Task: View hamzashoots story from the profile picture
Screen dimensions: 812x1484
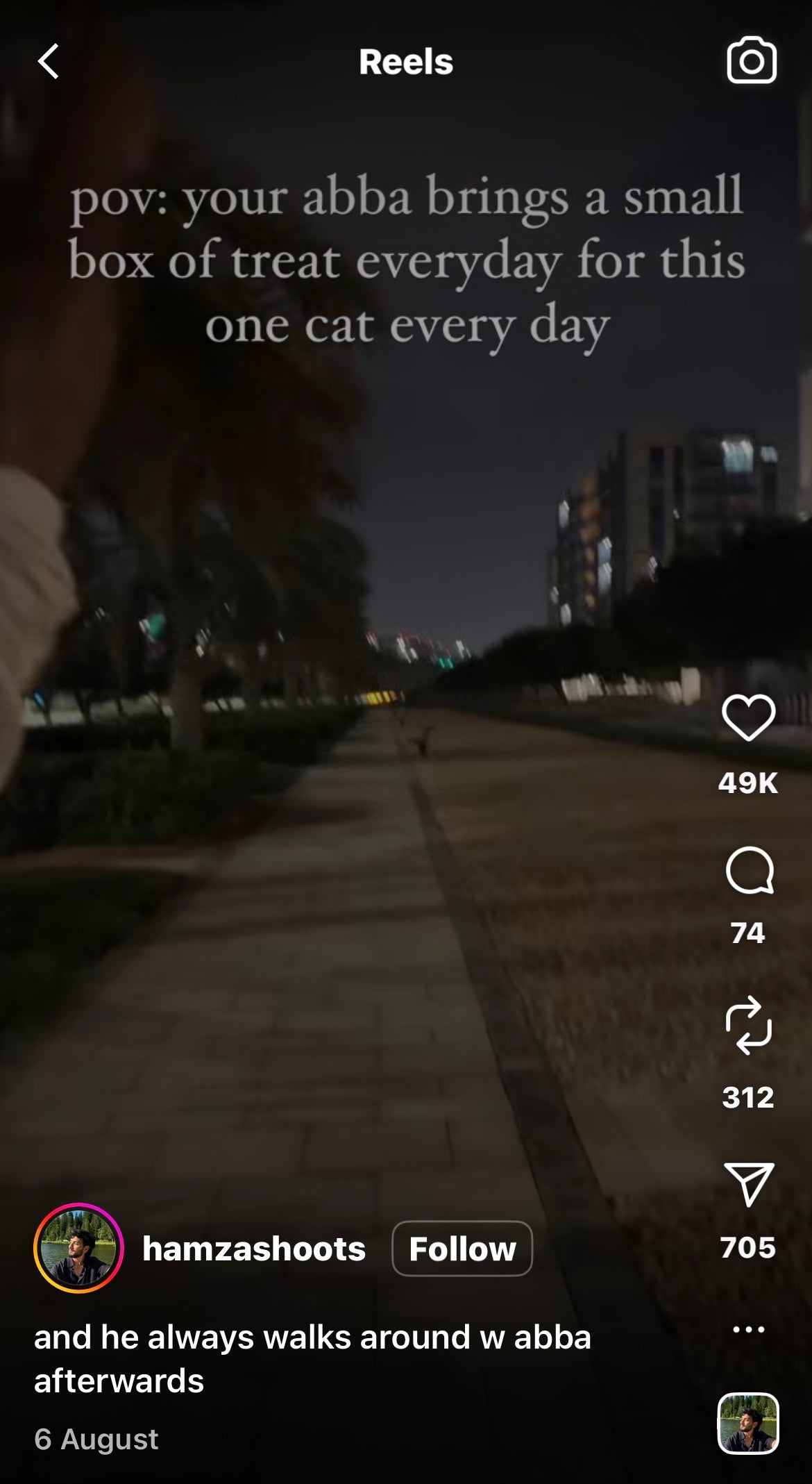Action: point(78,1248)
